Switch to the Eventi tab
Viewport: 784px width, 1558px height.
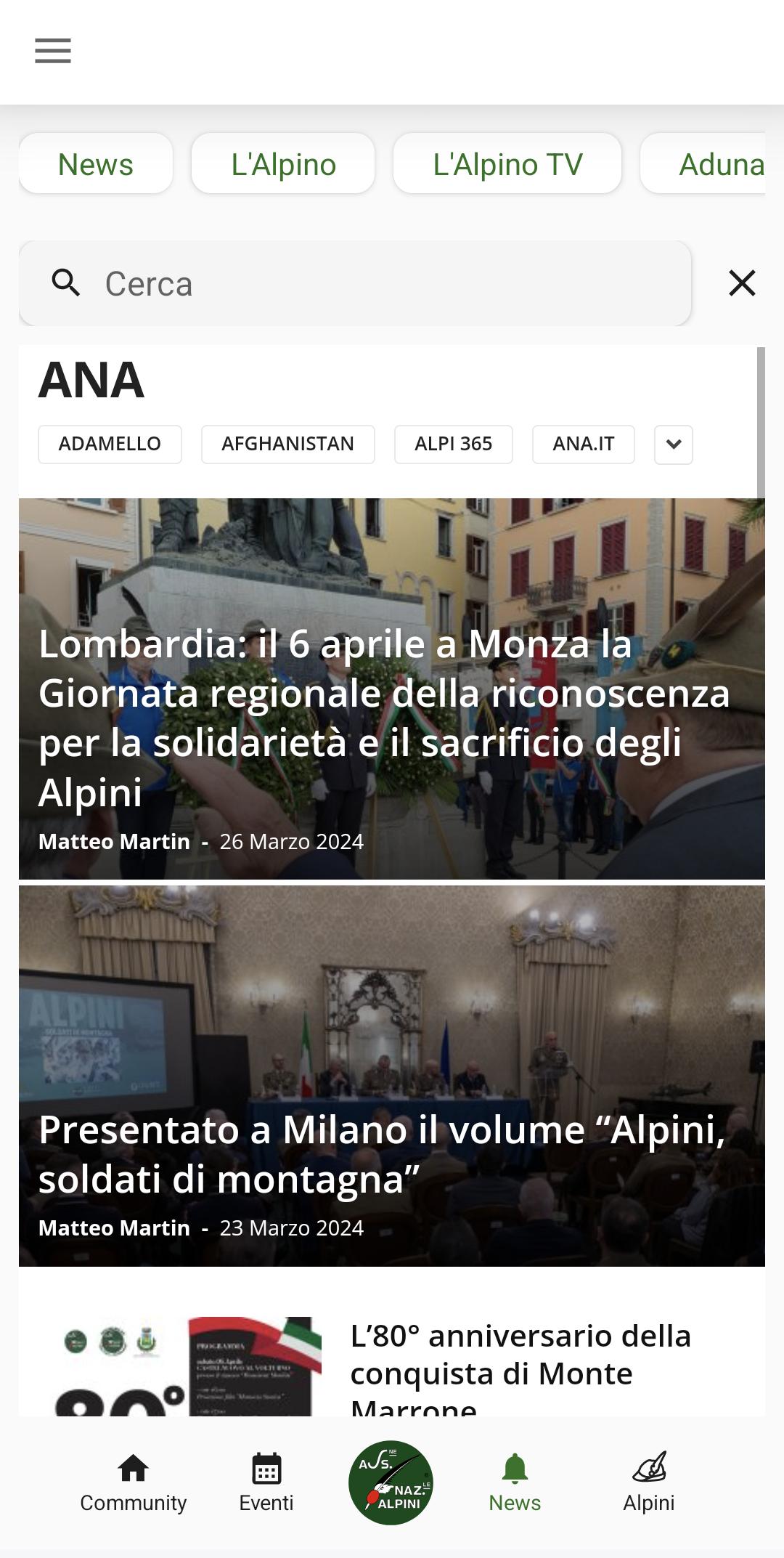click(x=266, y=1482)
